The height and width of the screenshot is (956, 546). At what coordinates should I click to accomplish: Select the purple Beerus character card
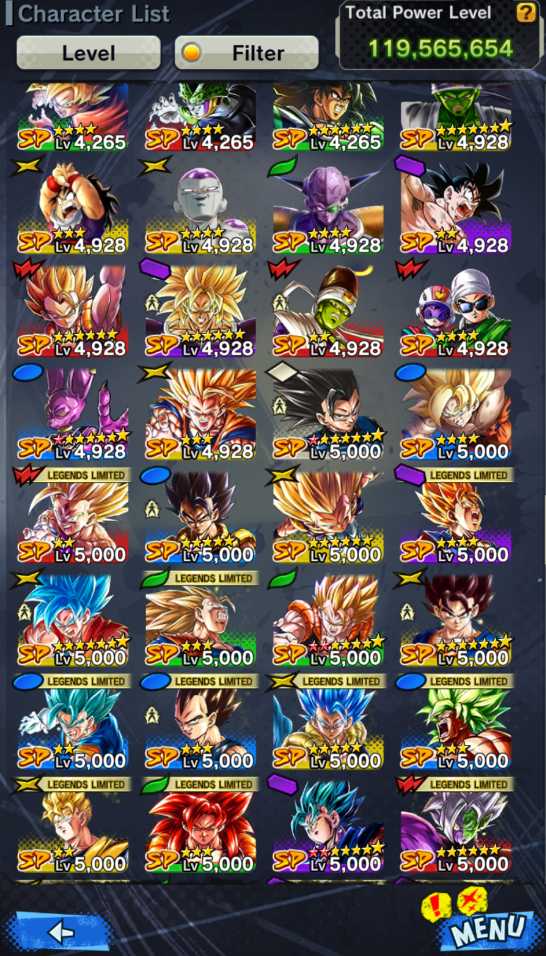point(73,415)
